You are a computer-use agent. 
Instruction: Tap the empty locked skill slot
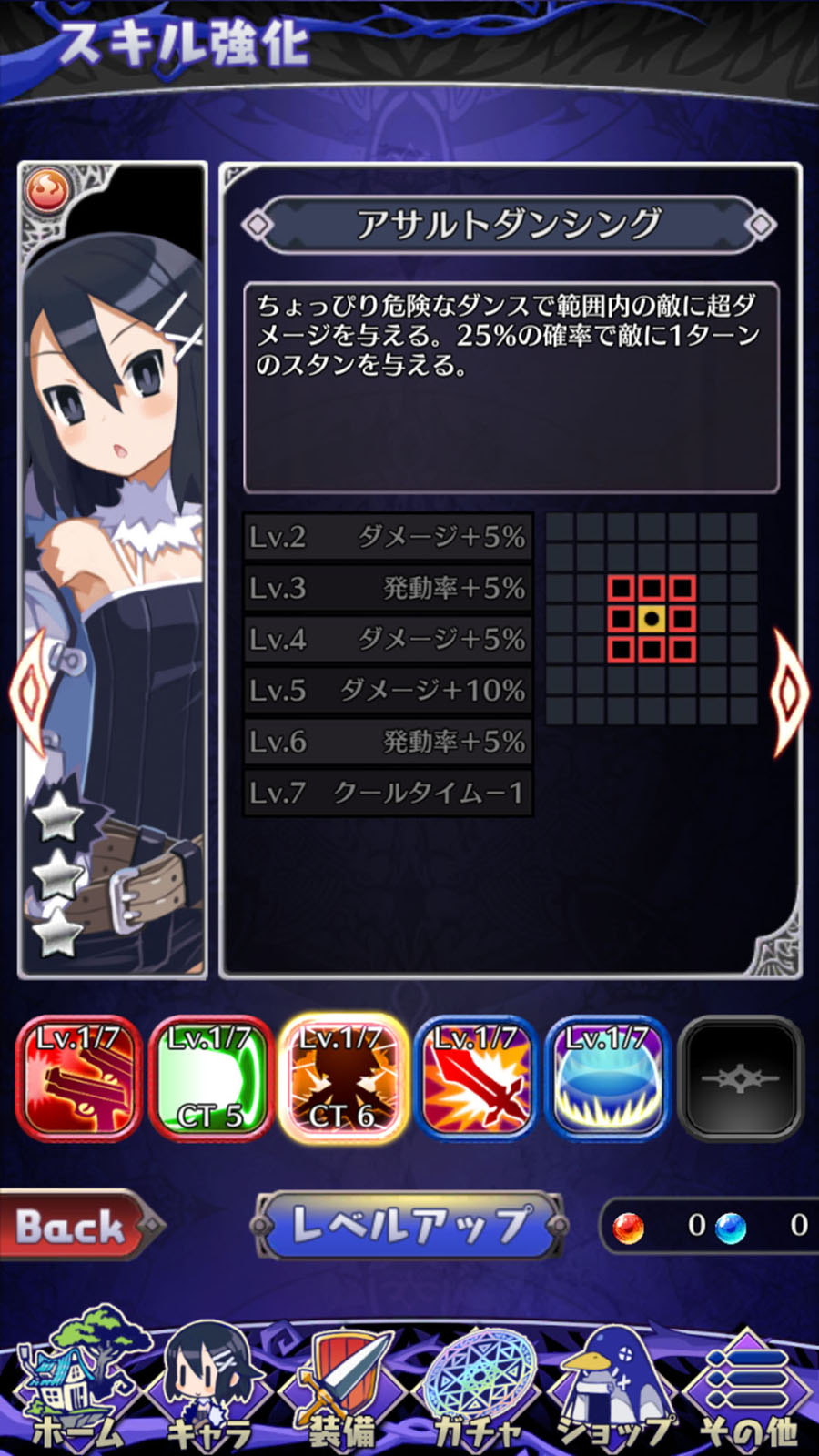740,1078
